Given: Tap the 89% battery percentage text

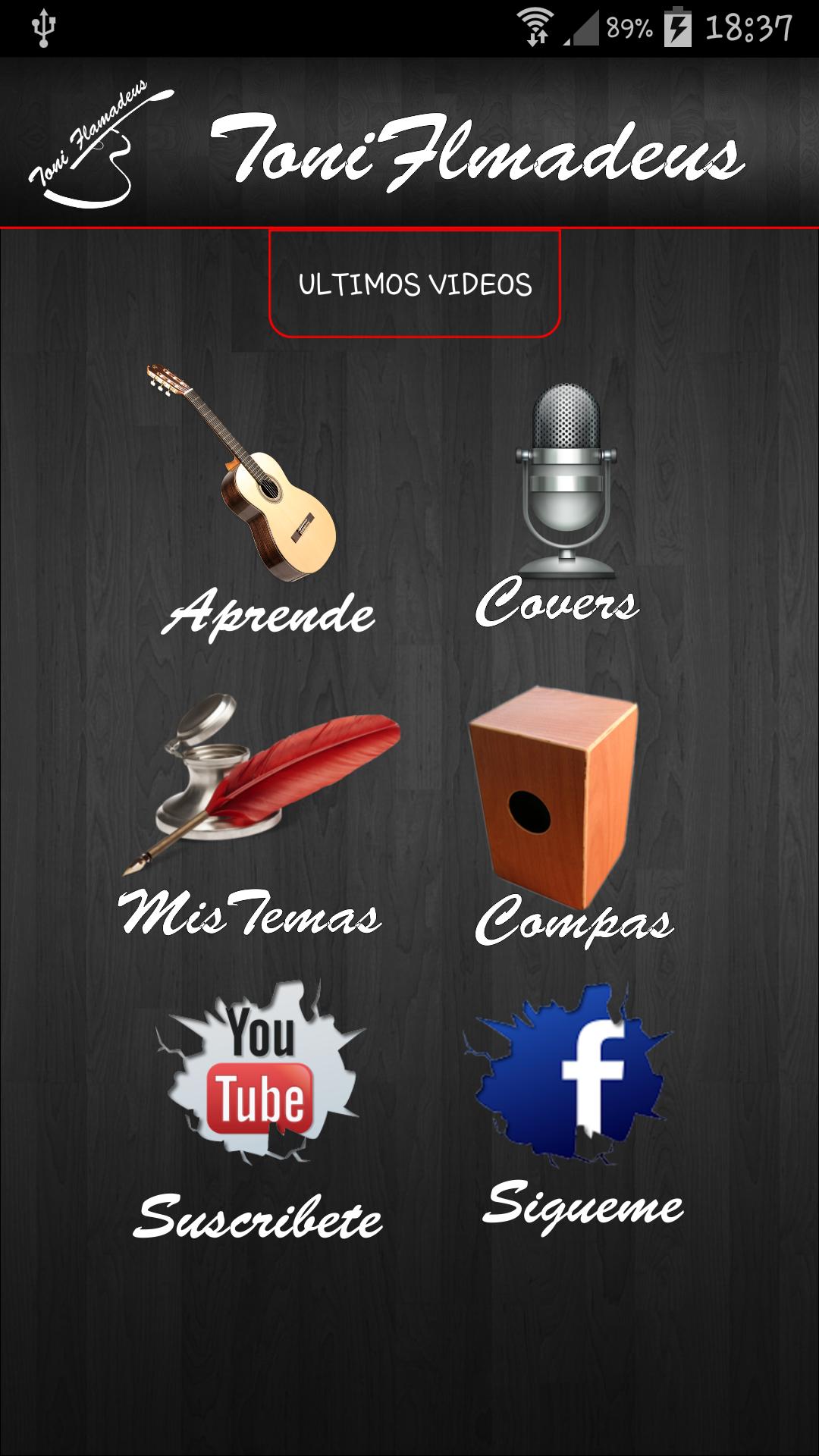Looking at the screenshot, I should (x=629, y=27).
